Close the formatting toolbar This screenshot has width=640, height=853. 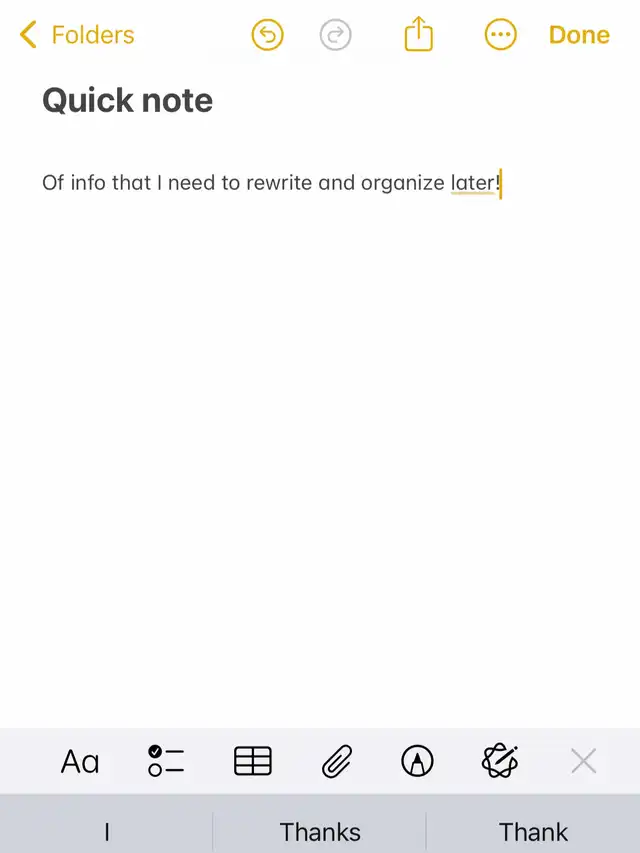coord(583,762)
